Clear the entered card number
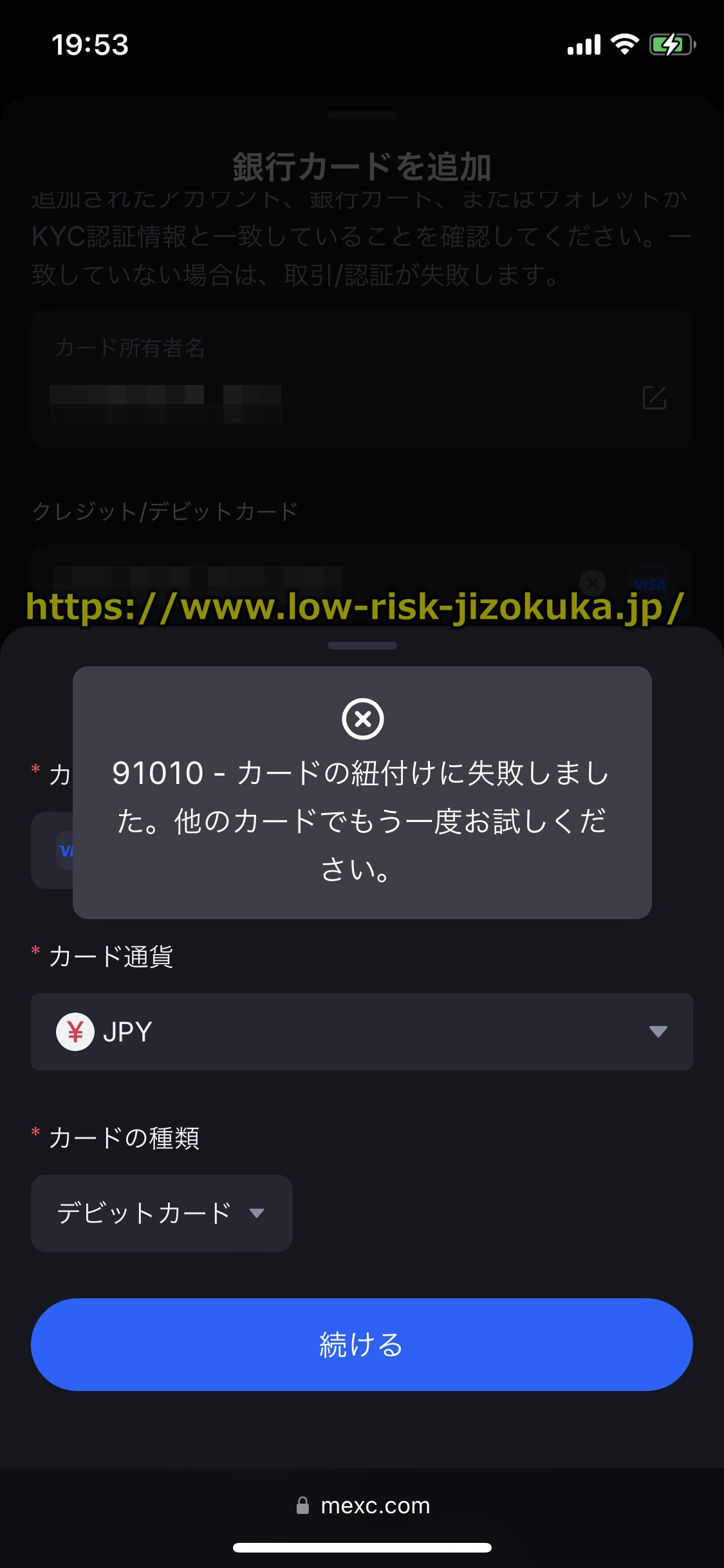The height and width of the screenshot is (1568, 724). coord(592,583)
